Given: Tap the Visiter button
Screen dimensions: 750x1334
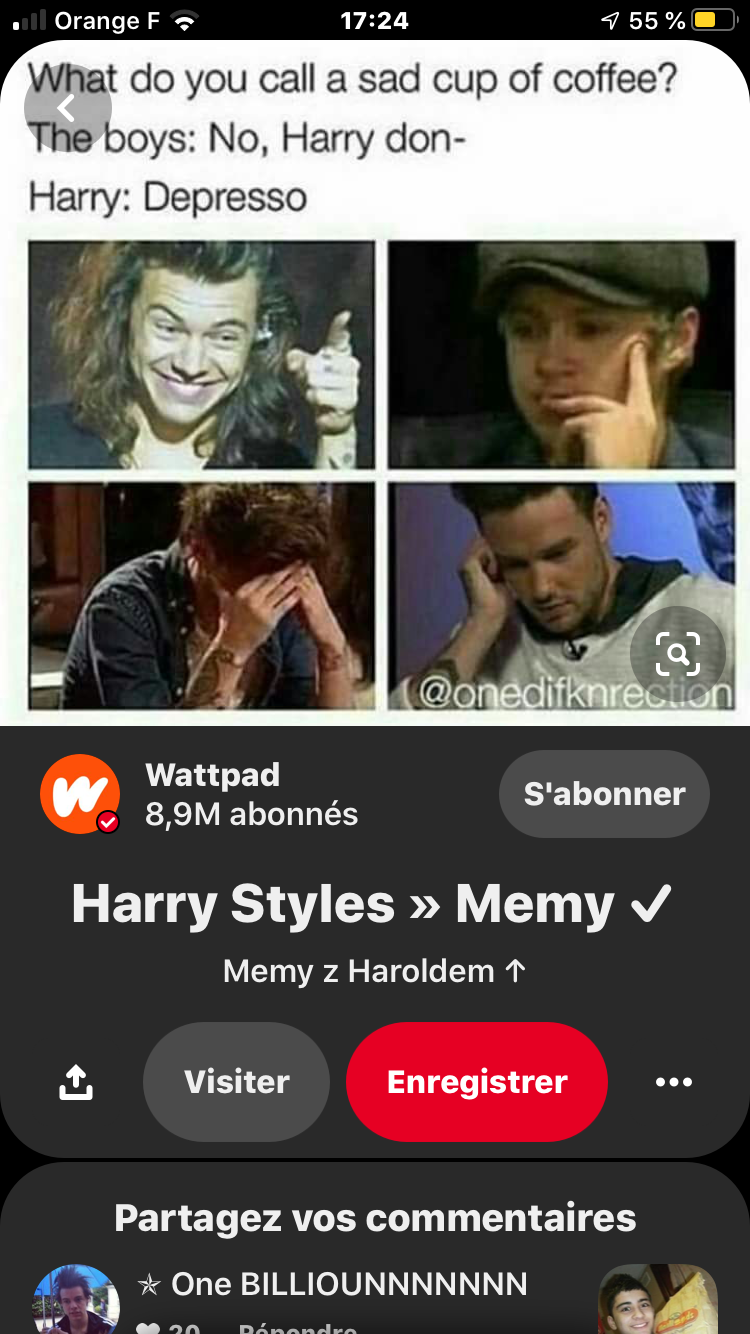Looking at the screenshot, I should [237, 1082].
